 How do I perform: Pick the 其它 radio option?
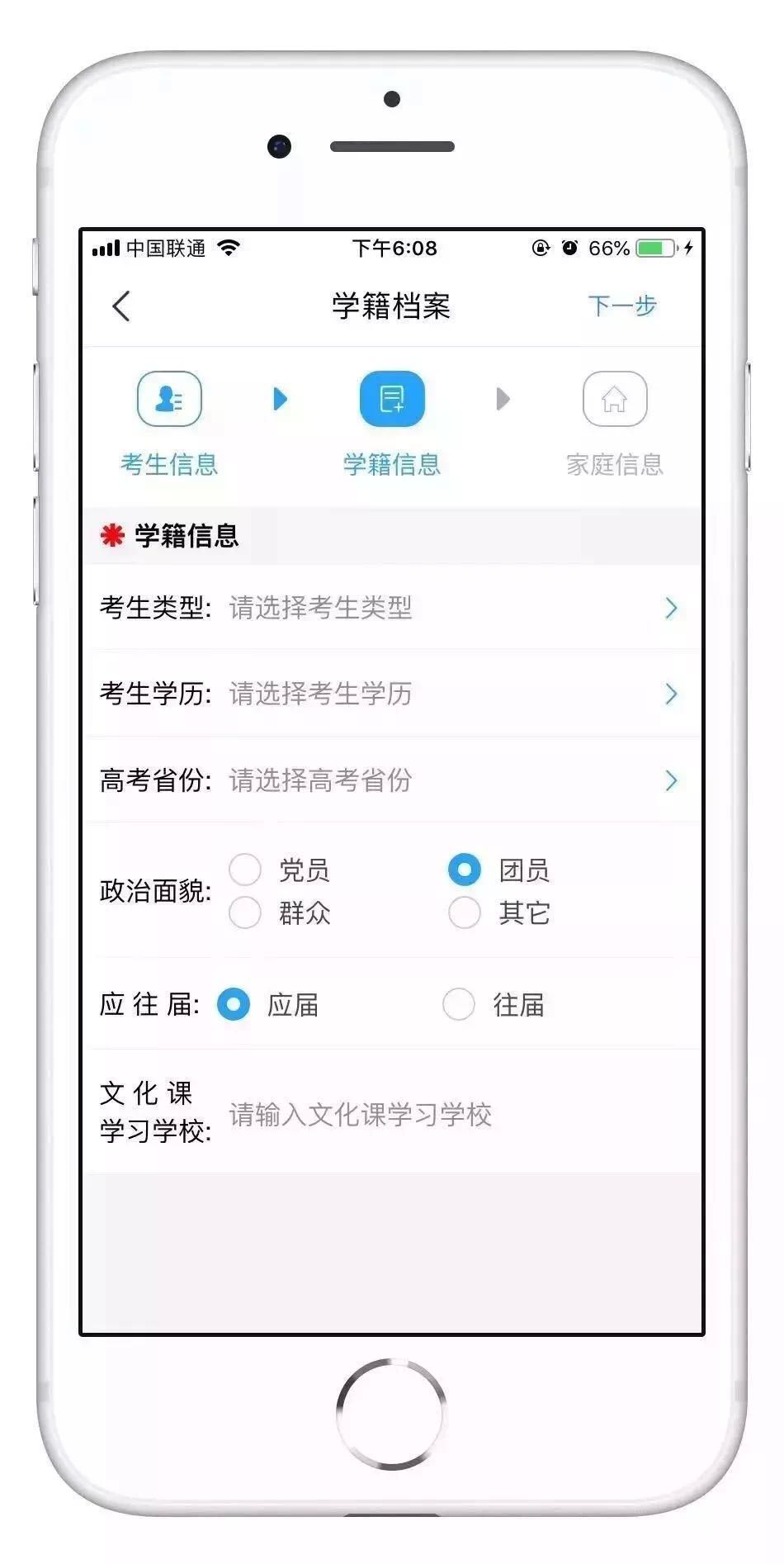[x=465, y=913]
